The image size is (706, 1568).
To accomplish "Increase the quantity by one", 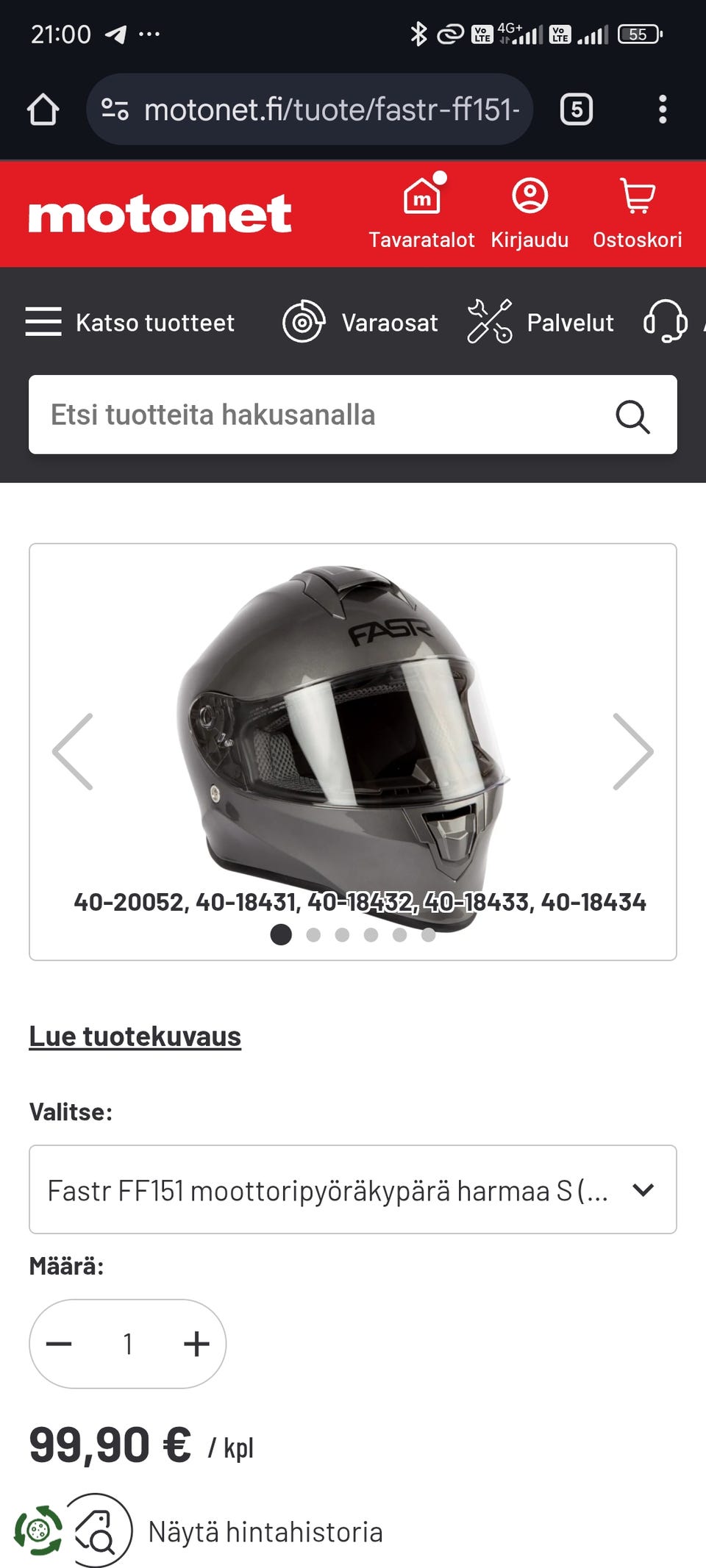I will [x=196, y=1344].
